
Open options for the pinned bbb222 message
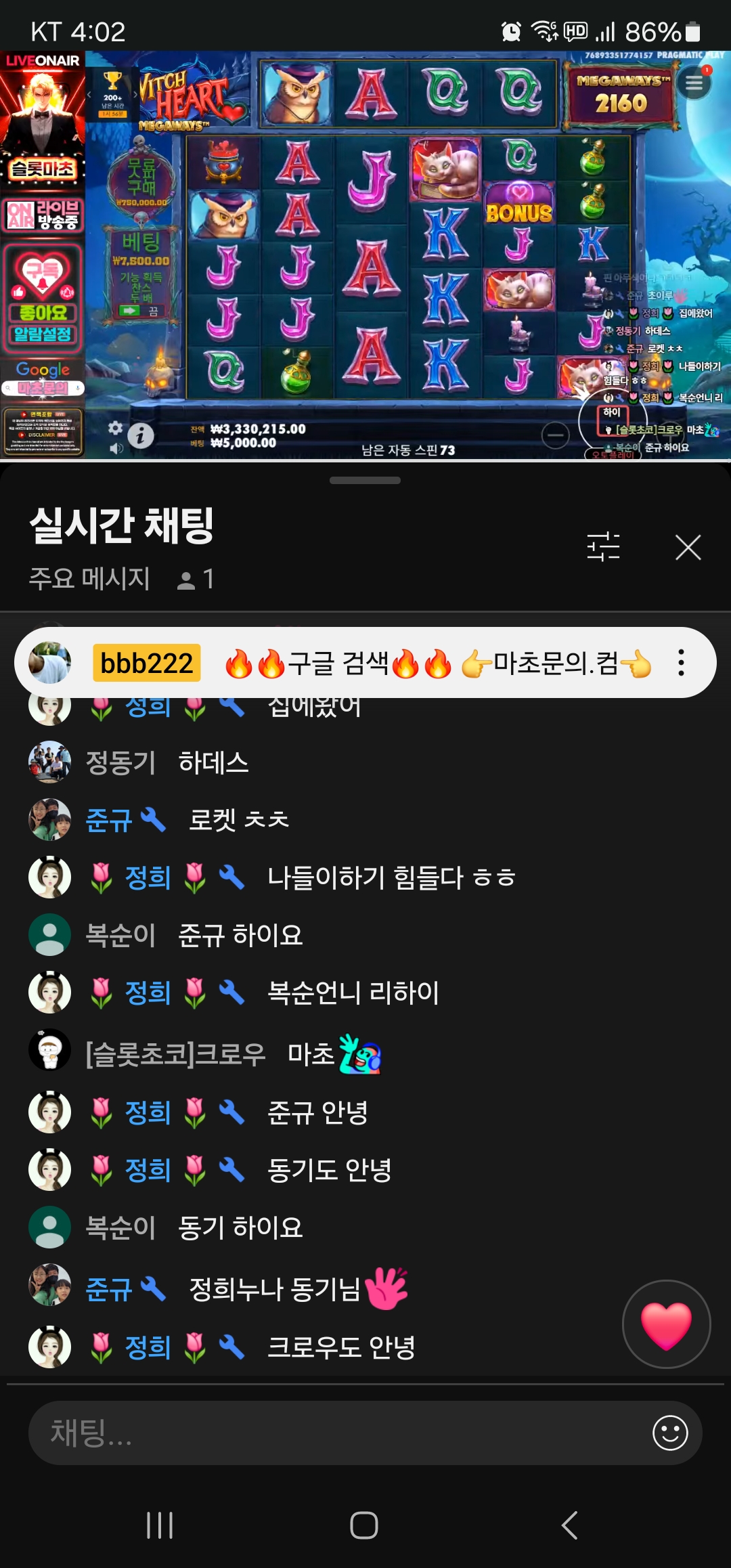pyautogui.click(x=681, y=663)
